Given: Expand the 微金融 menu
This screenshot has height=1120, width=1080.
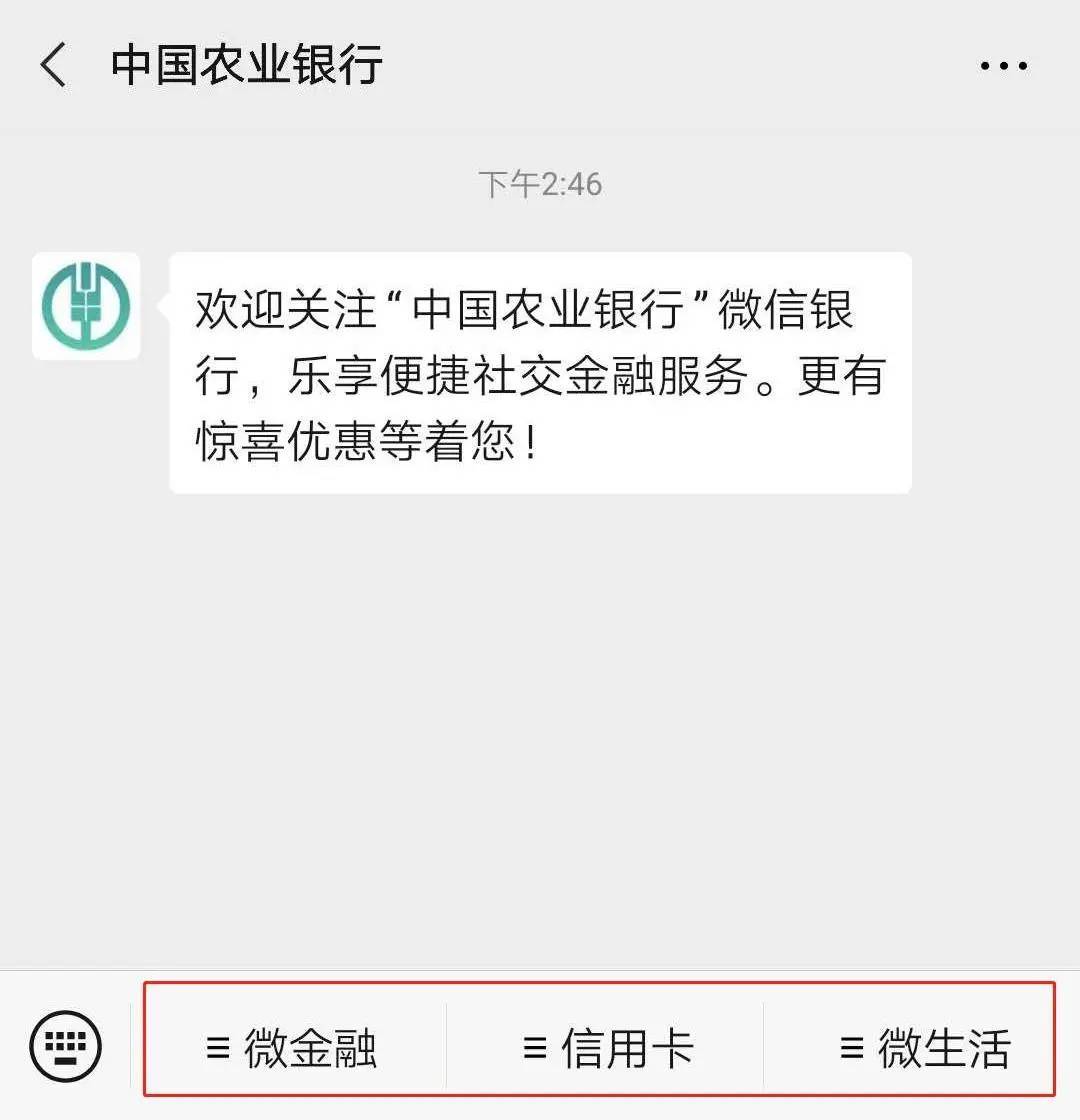Looking at the screenshot, I should [291, 1048].
